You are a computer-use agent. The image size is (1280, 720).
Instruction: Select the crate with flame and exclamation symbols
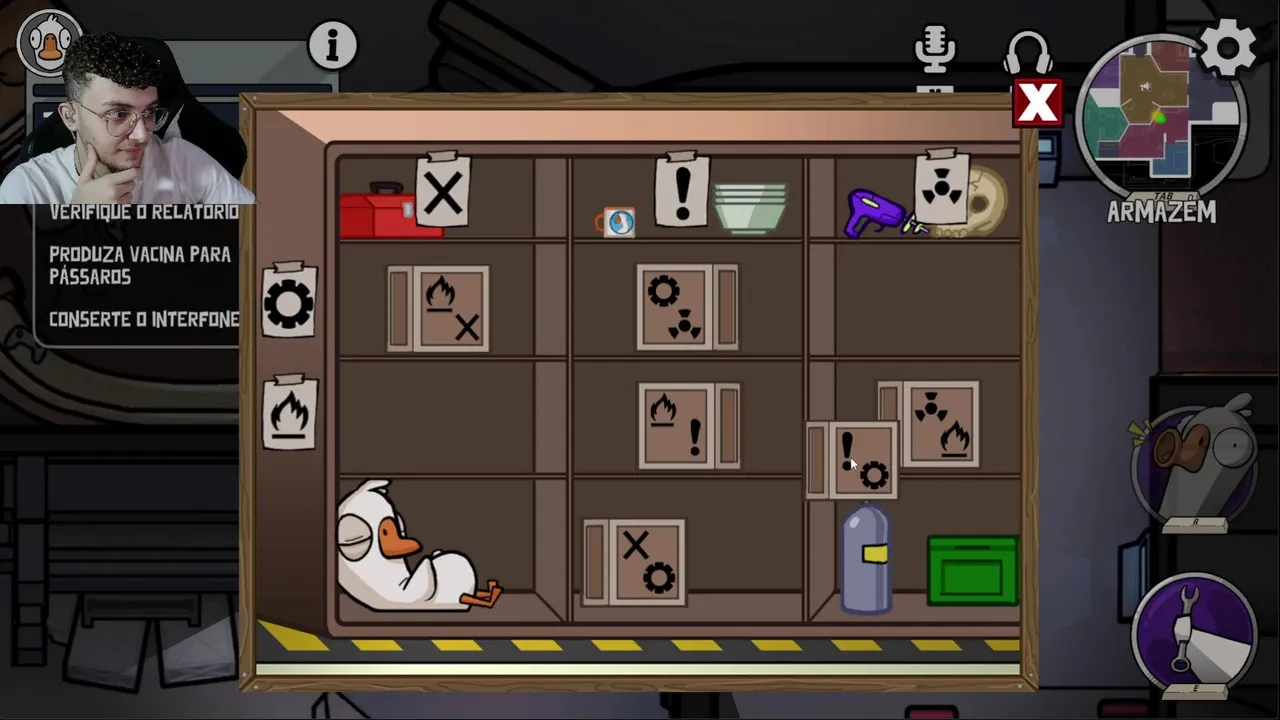pyautogui.click(x=689, y=426)
